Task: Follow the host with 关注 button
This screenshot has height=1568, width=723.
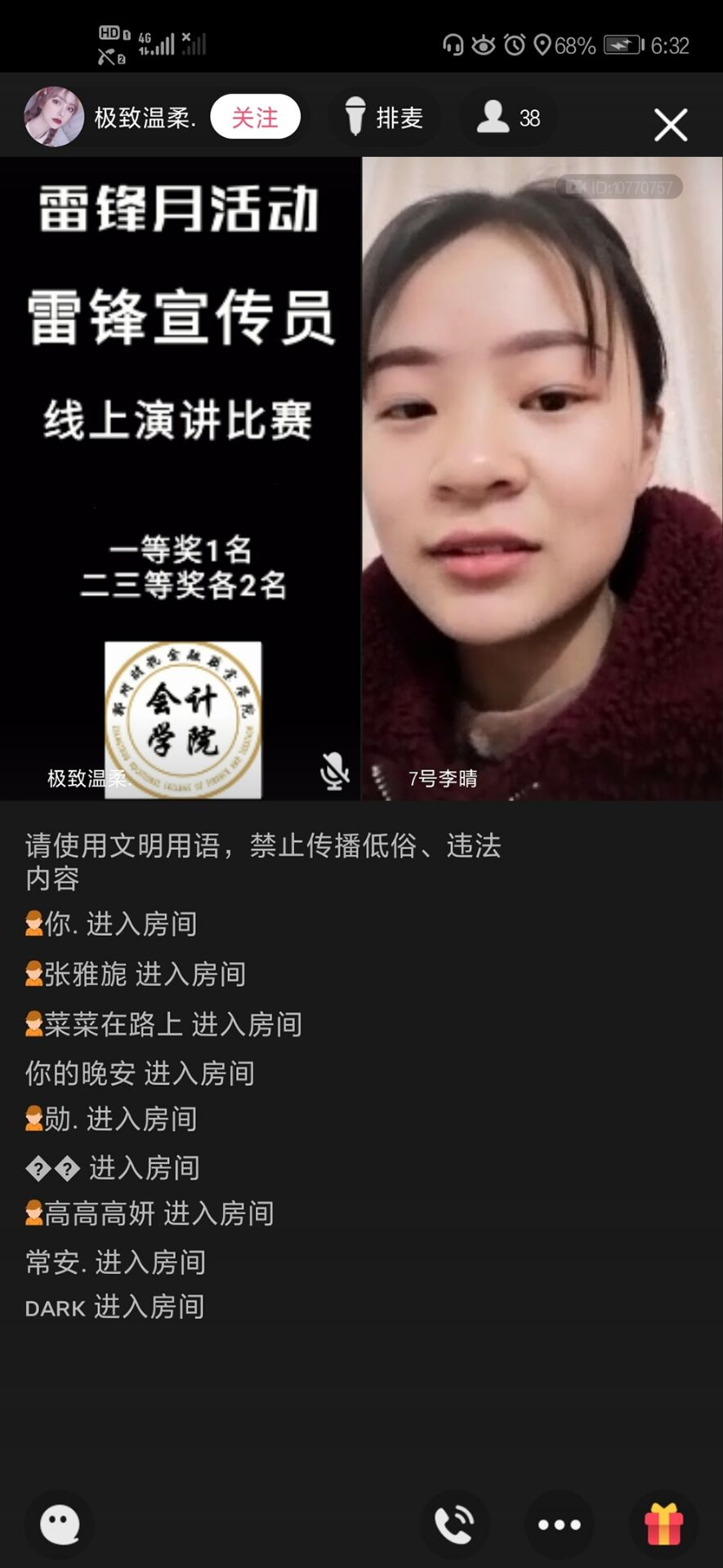Action: click(x=255, y=118)
